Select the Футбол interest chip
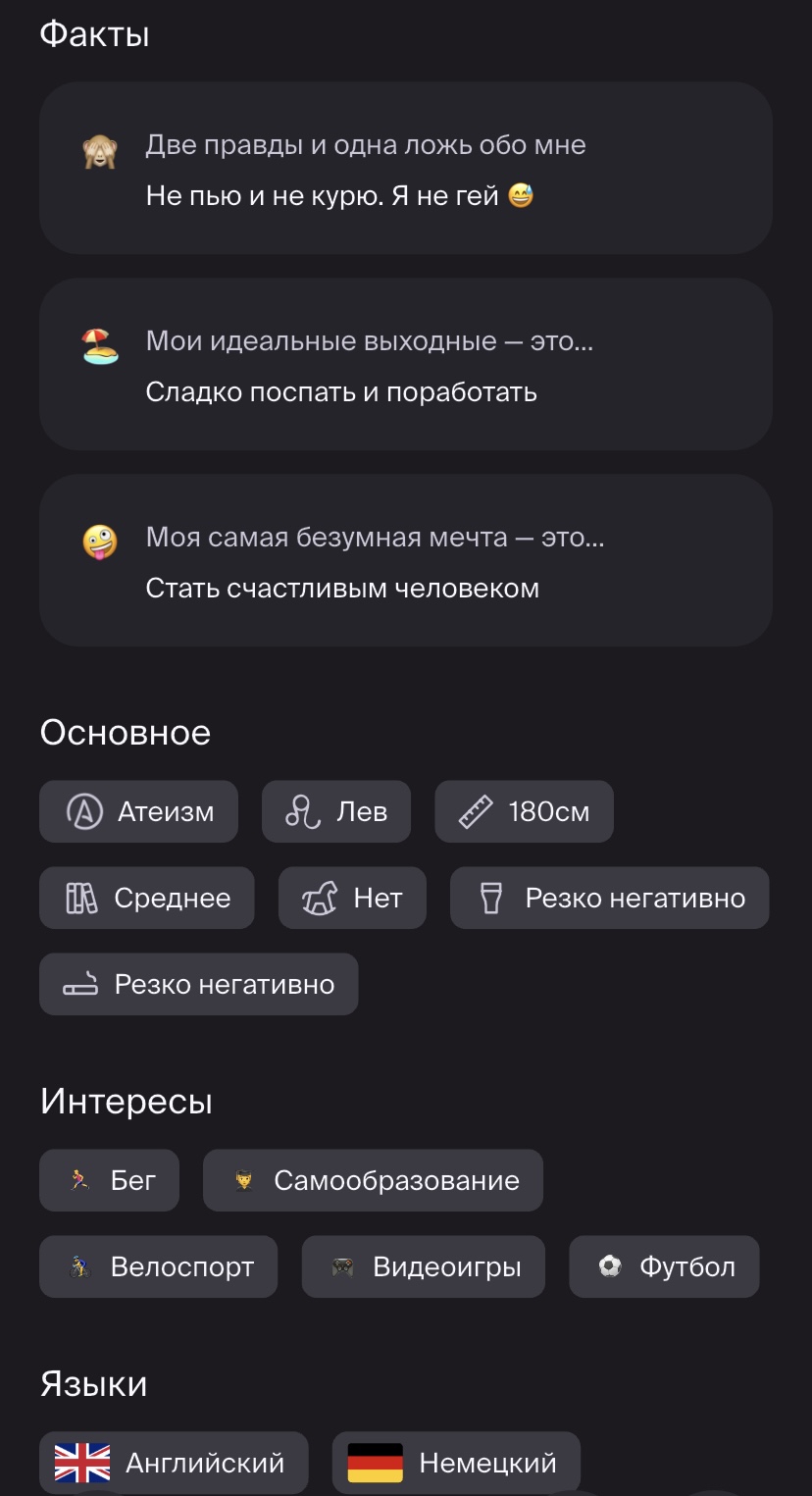 pos(664,1266)
